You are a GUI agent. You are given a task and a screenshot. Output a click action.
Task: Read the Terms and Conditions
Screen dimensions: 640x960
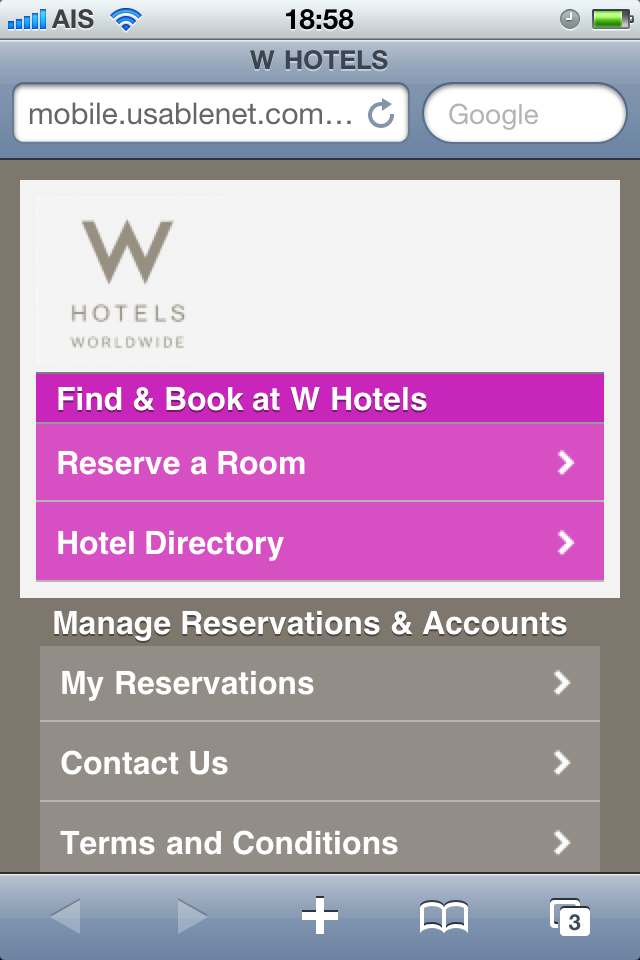coord(320,842)
